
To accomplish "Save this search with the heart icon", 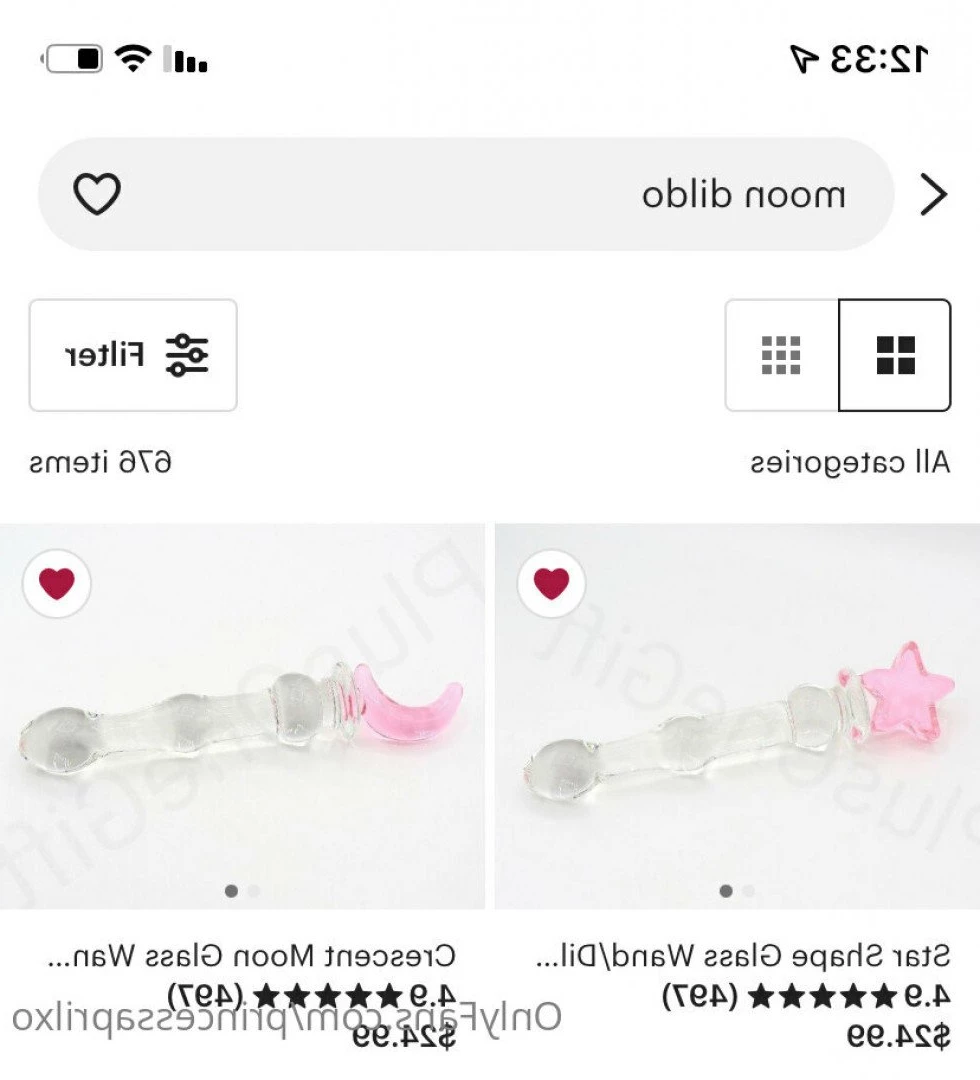I will pyautogui.click(x=97, y=195).
